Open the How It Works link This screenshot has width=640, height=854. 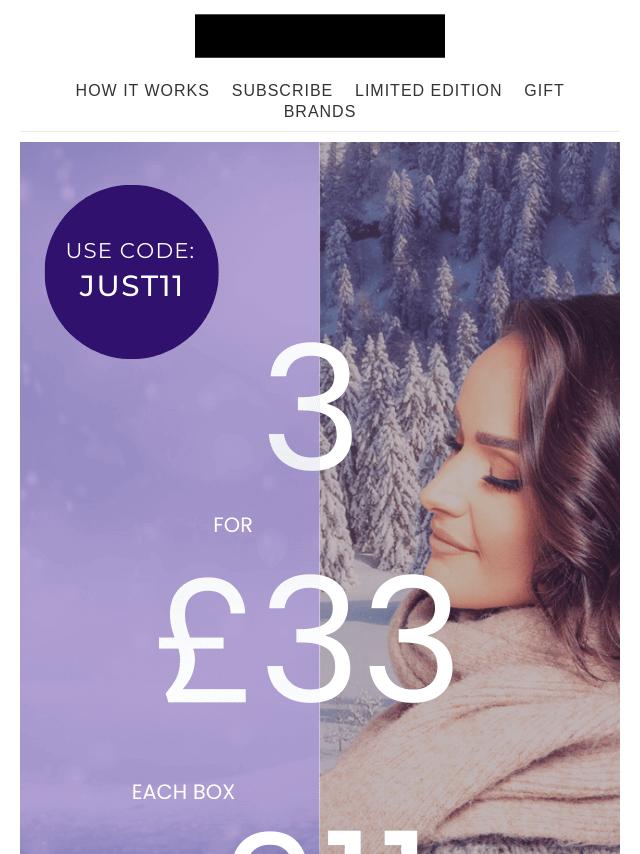(x=142, y=91)
